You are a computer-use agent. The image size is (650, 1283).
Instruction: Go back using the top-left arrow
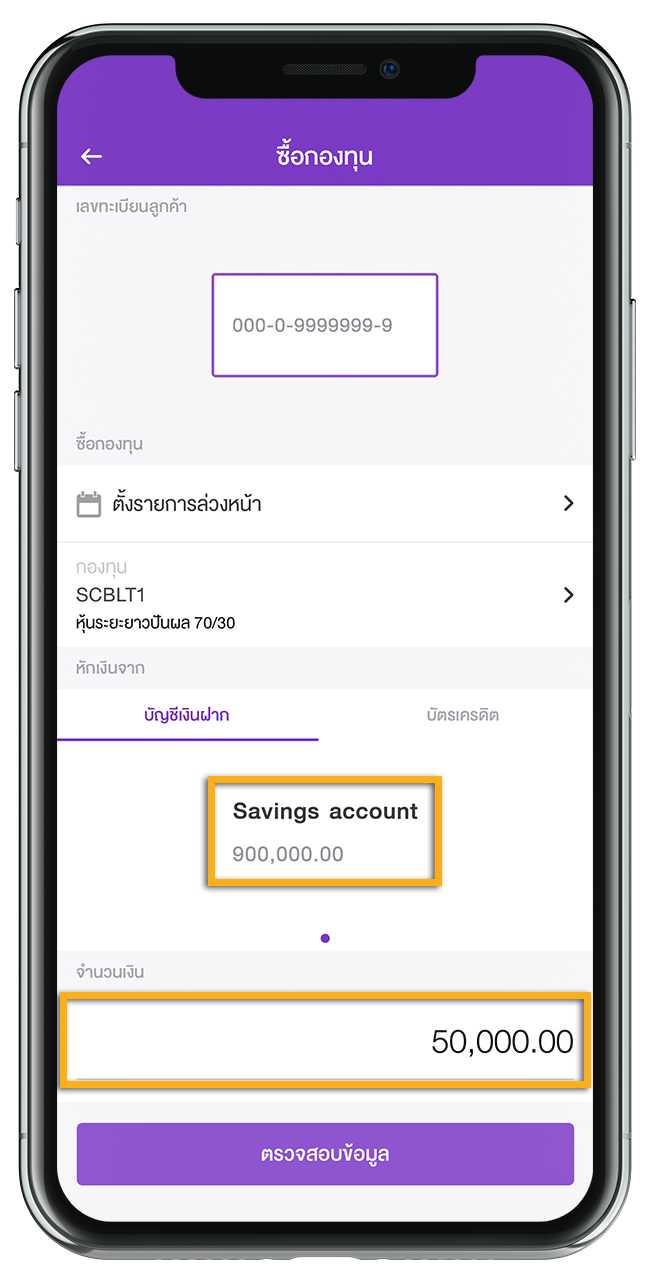click(x=92, y=156)
